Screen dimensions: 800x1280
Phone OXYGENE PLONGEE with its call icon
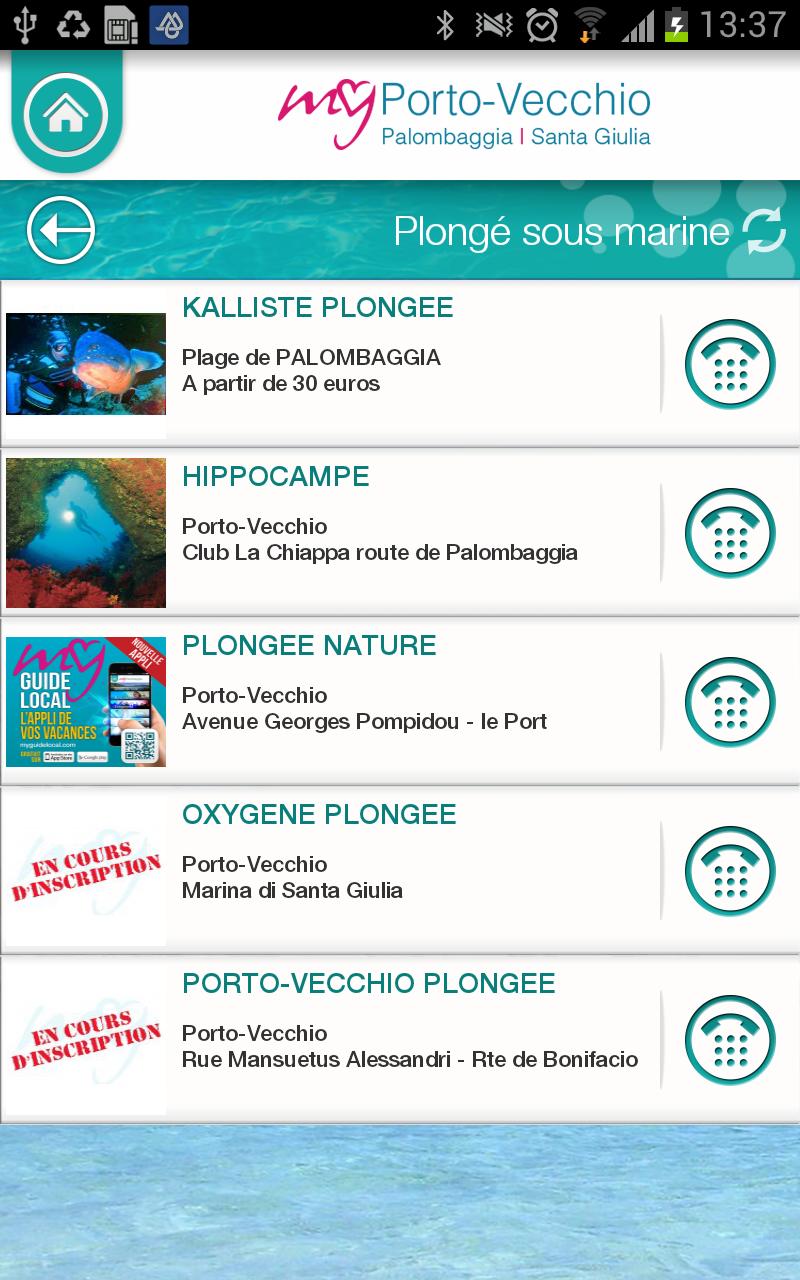729,871
